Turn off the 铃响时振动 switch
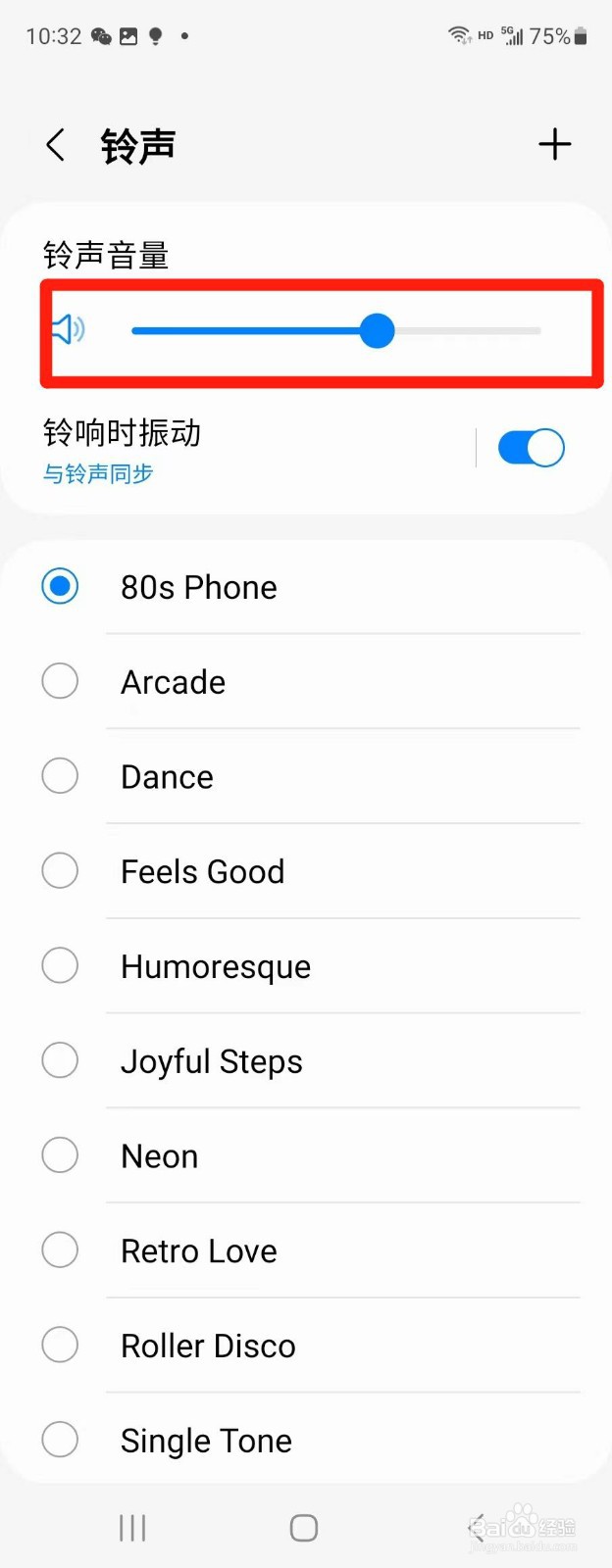Screen dimensions: 612x1568 click(x=531, y=449)
